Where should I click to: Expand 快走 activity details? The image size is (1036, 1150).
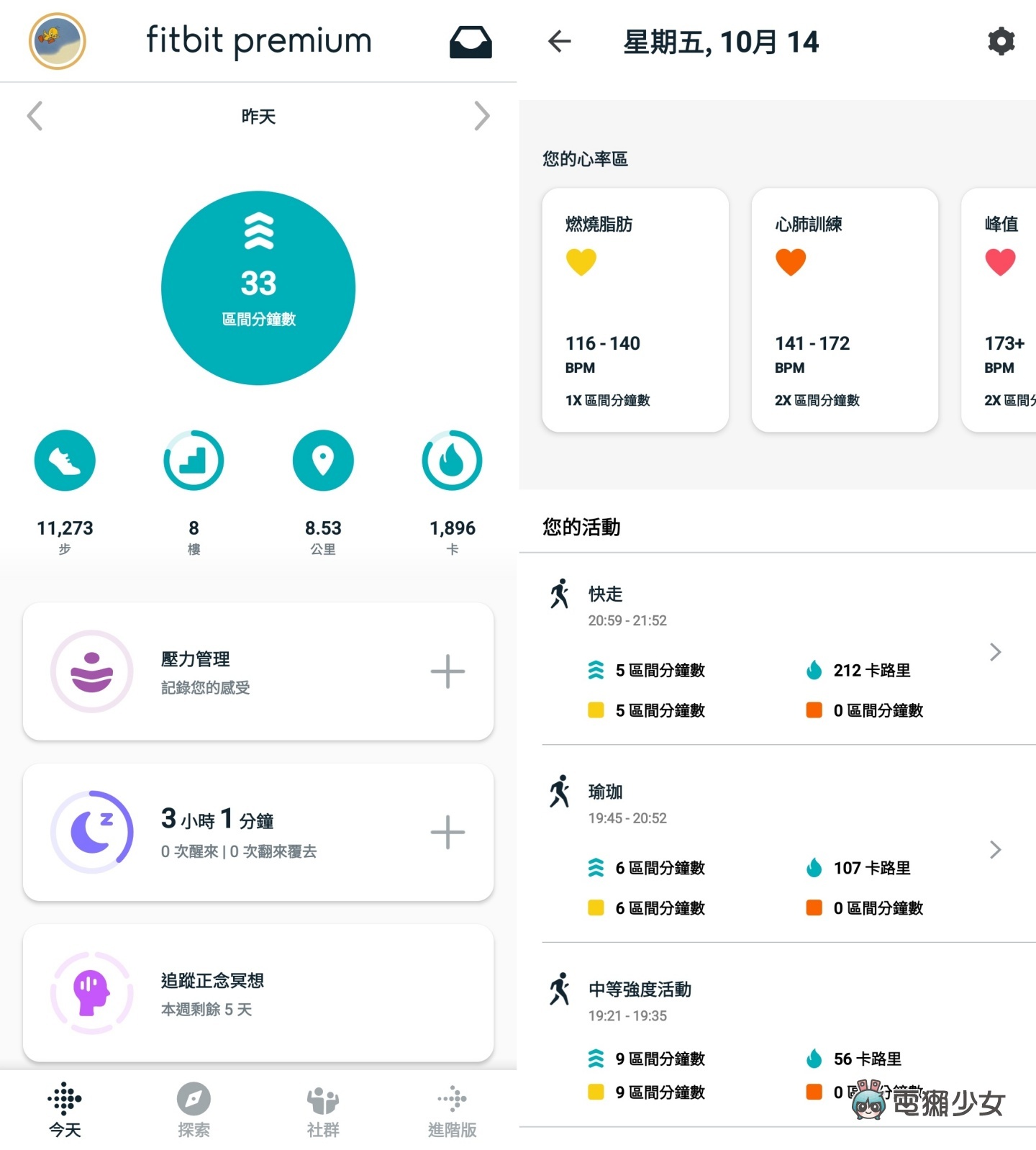[995, 652]
